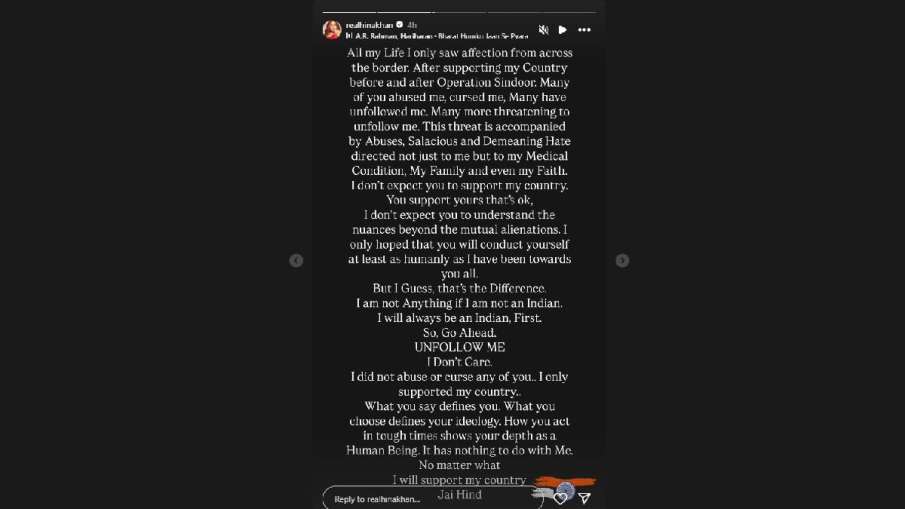The height and width of the screenshot is (509, 905).
Task: Go to the previous story
Action: click(296, 260)
